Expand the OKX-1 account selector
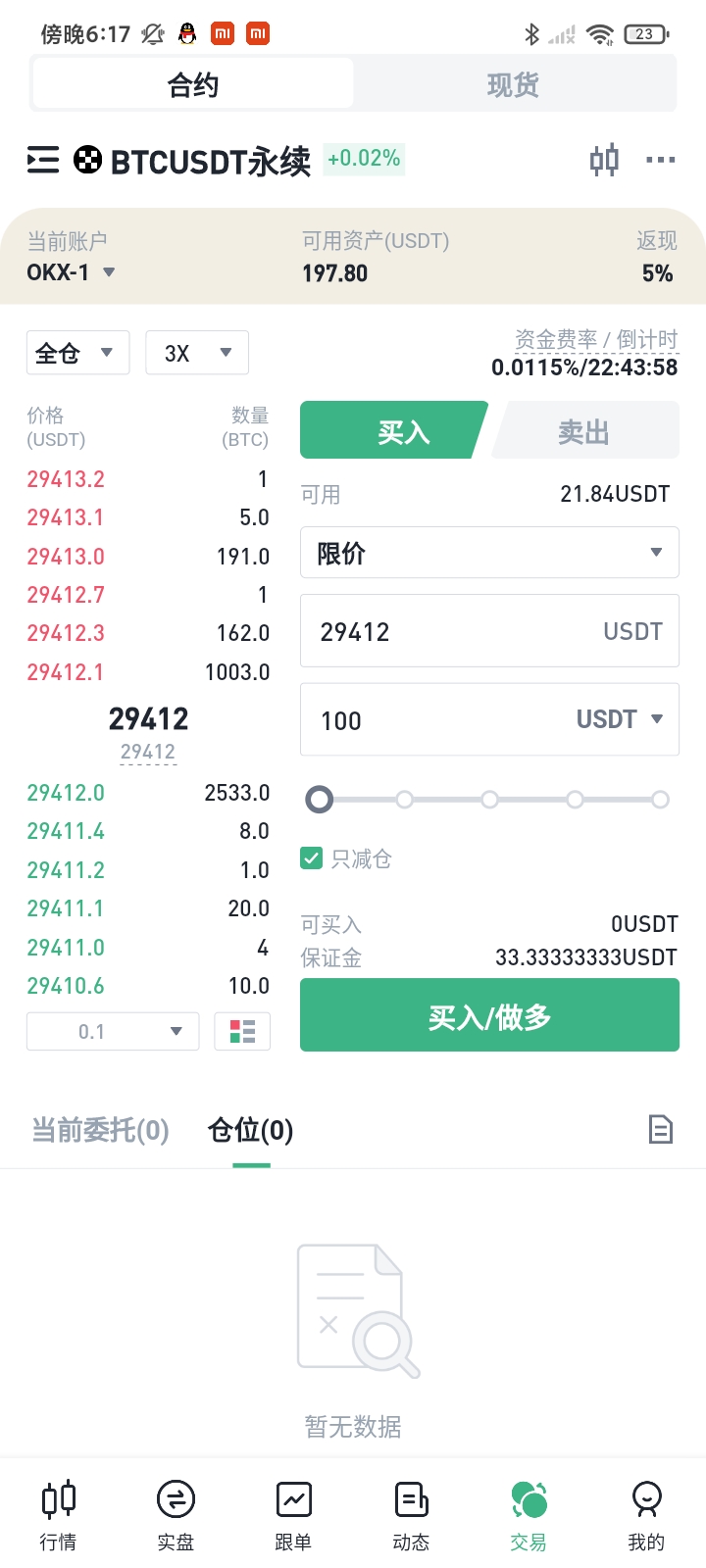706x1568 pixels. click(72, 272)
